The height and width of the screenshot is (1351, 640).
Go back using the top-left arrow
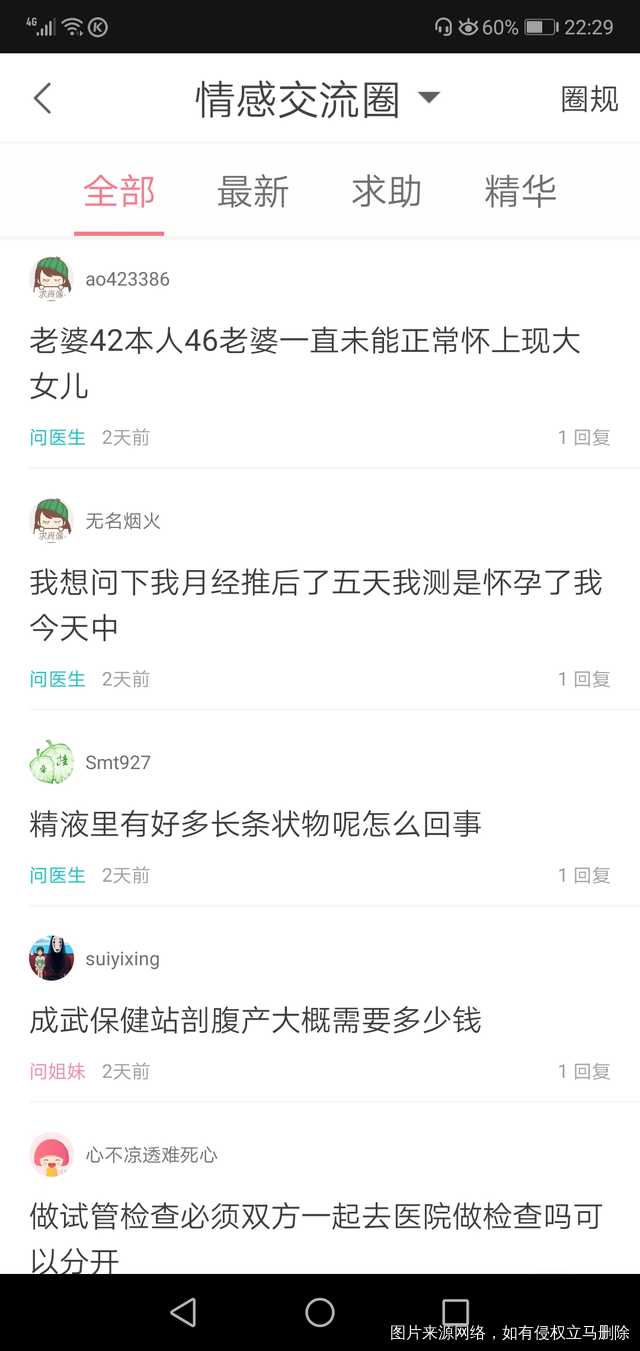pos(42,98)
